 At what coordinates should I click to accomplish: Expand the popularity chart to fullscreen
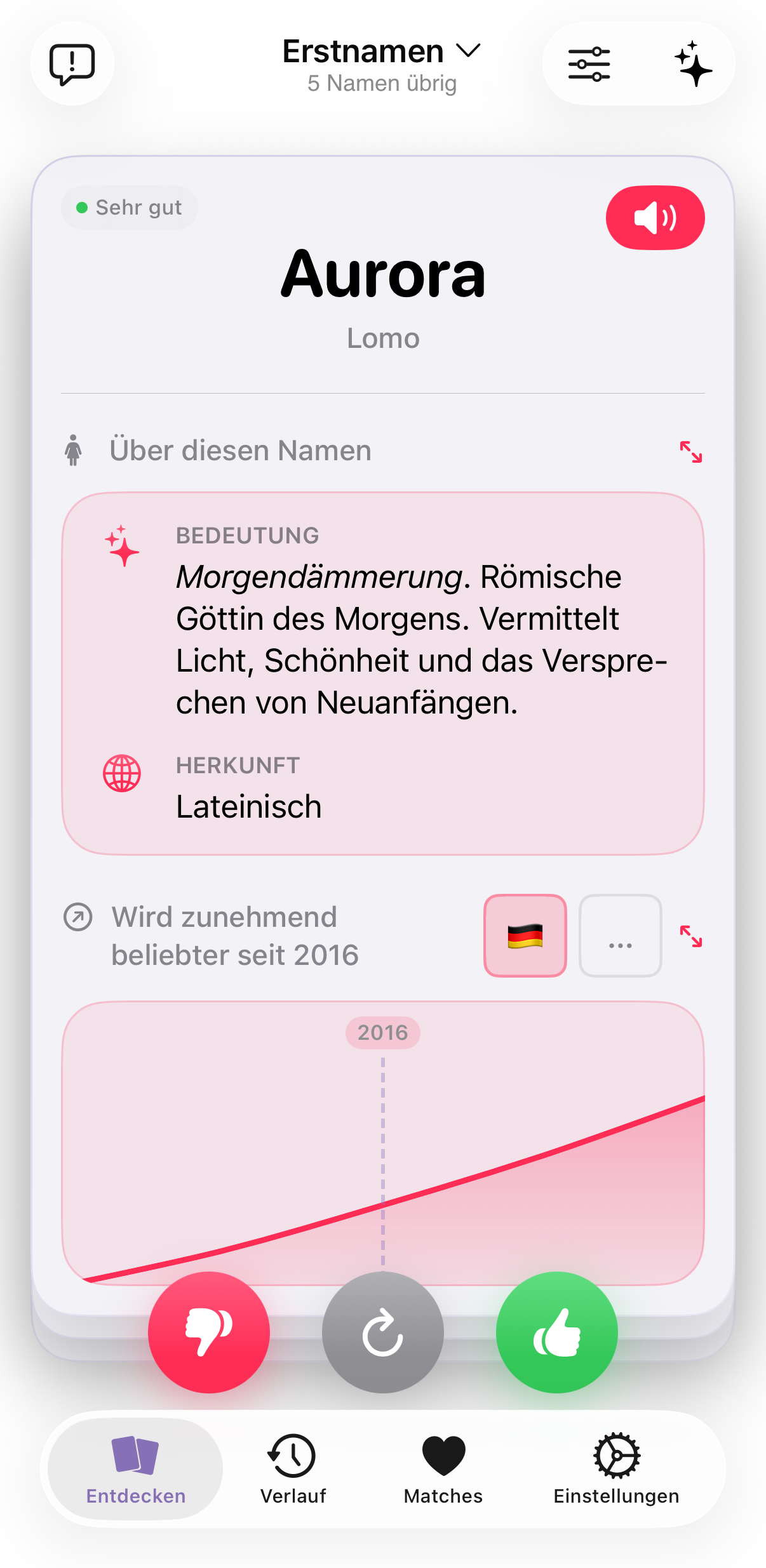coord(690,934)
